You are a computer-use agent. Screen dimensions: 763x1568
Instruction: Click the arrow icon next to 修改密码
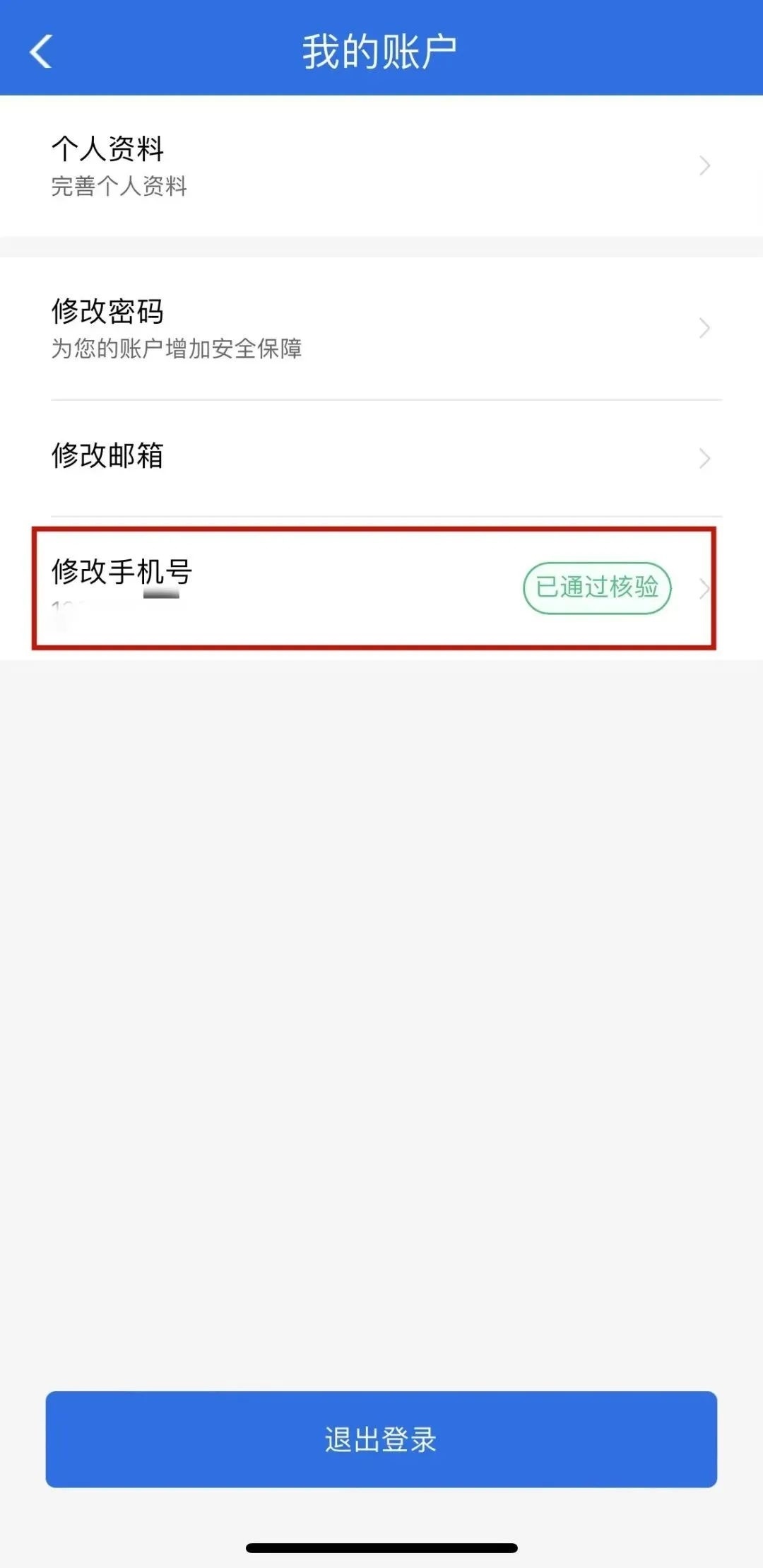704,327
